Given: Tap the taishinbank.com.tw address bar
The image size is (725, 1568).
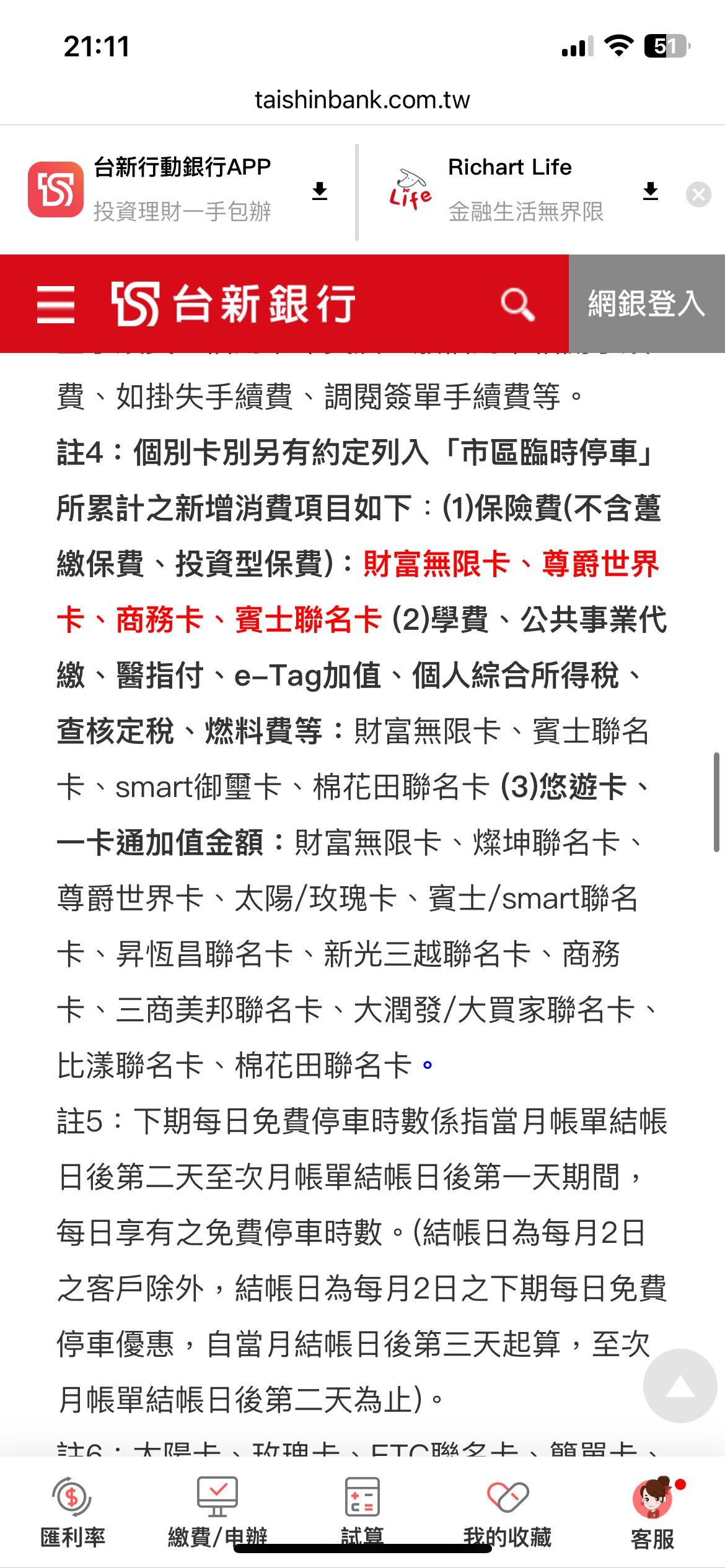Looking at the screenshot, I should [x=362, y=100].
